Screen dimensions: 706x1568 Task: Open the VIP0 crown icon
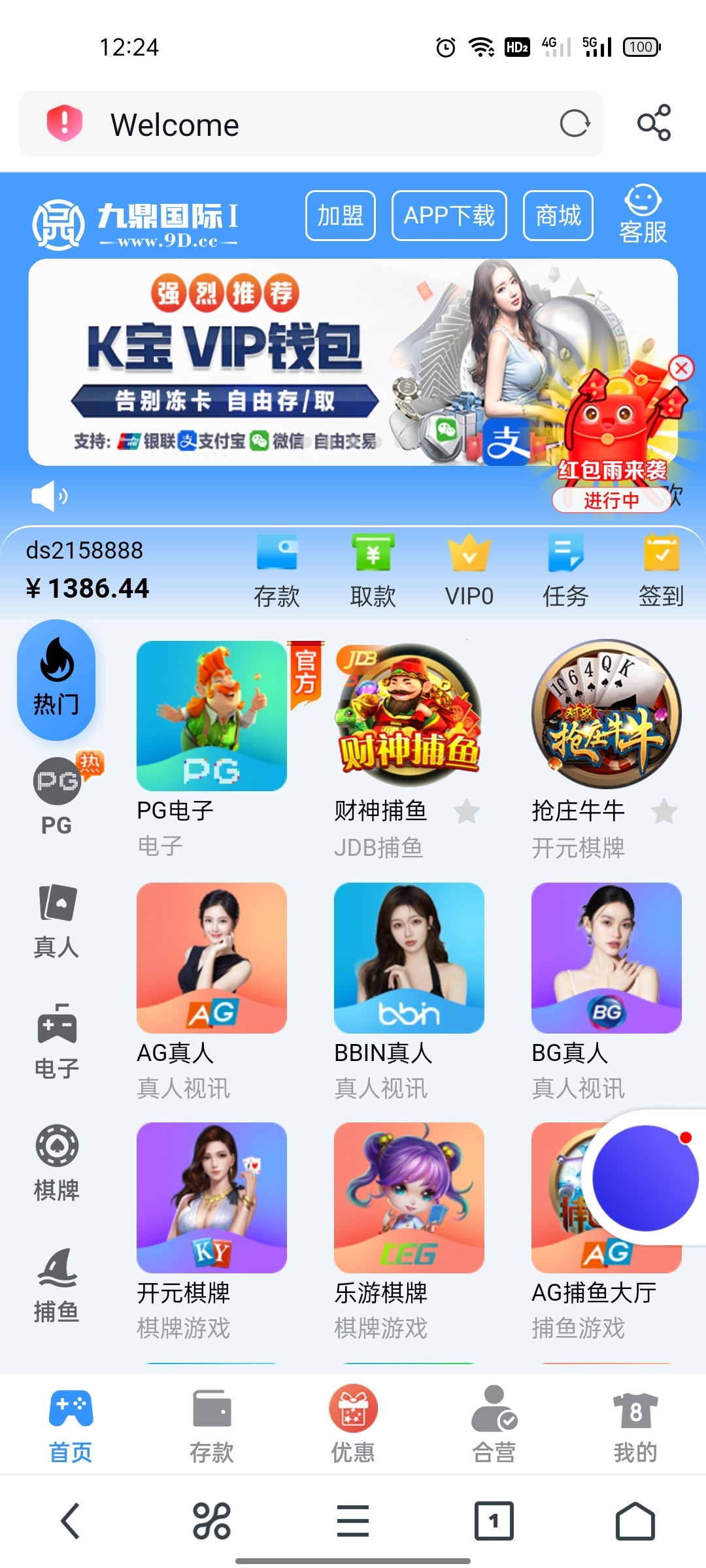pyautogui.click(x=468, y=559)
